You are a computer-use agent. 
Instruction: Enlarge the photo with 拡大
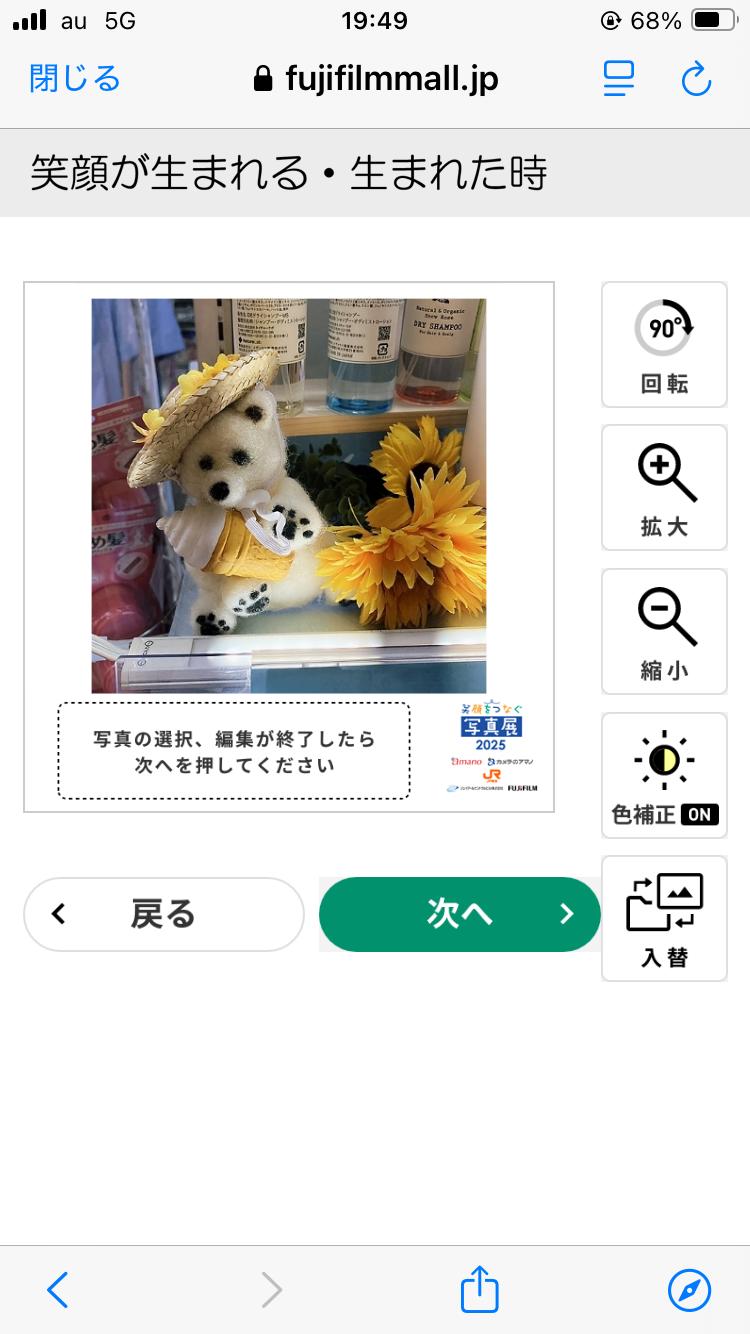click(x=664, y=488)
